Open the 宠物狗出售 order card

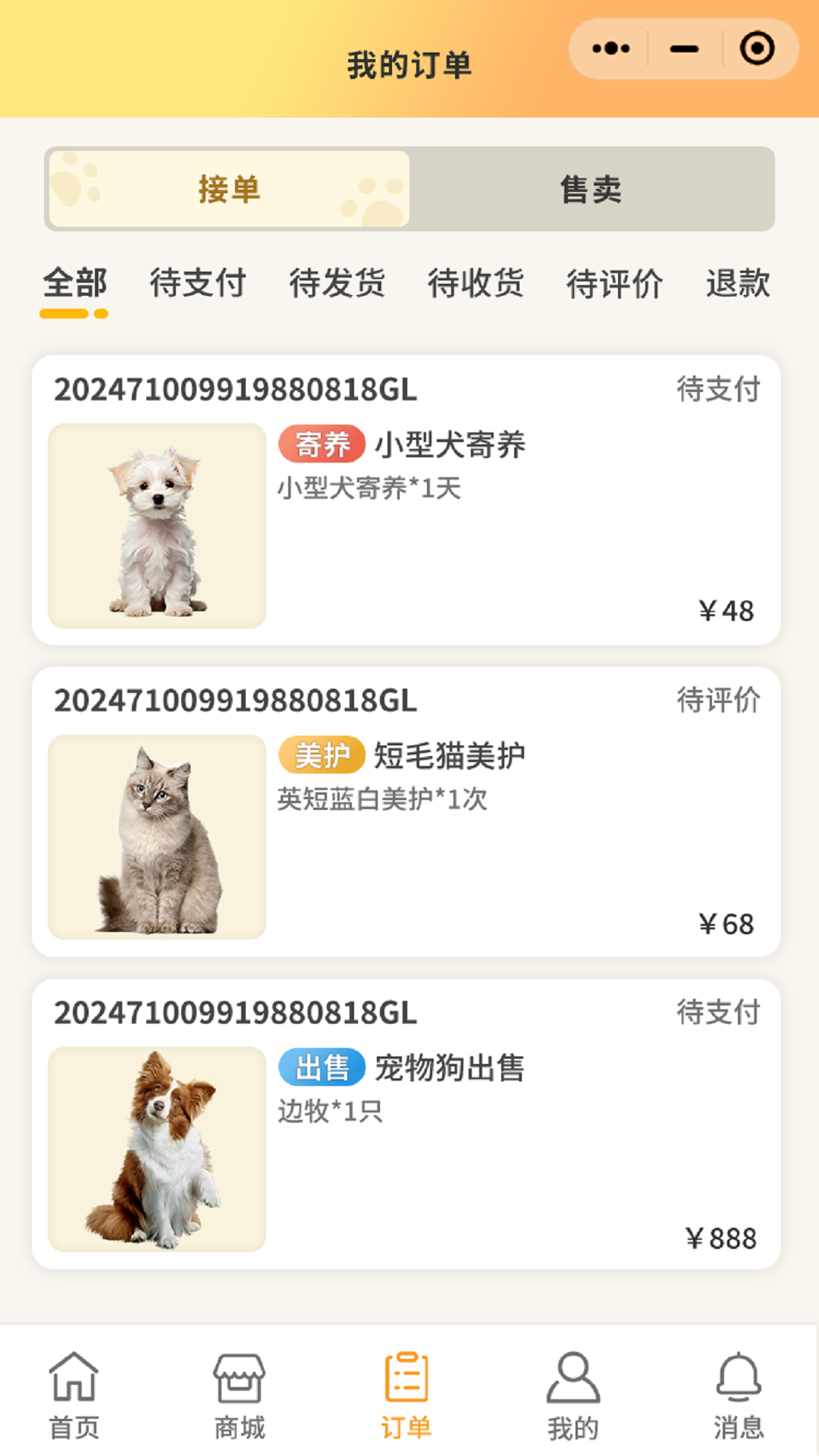pyautogui.click(x=406, y=1124)
